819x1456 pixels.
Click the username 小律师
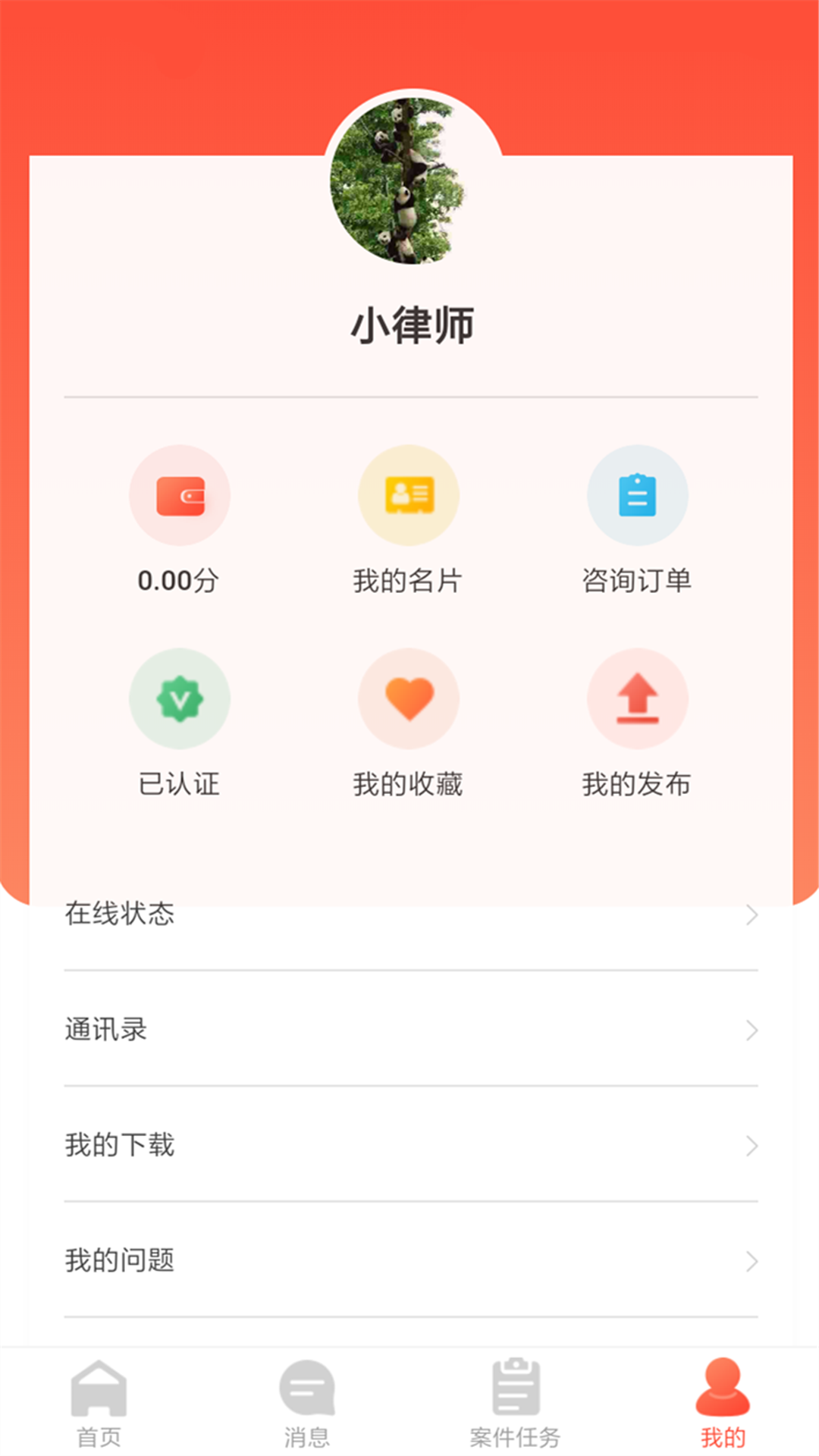click(x=409, y=325)
